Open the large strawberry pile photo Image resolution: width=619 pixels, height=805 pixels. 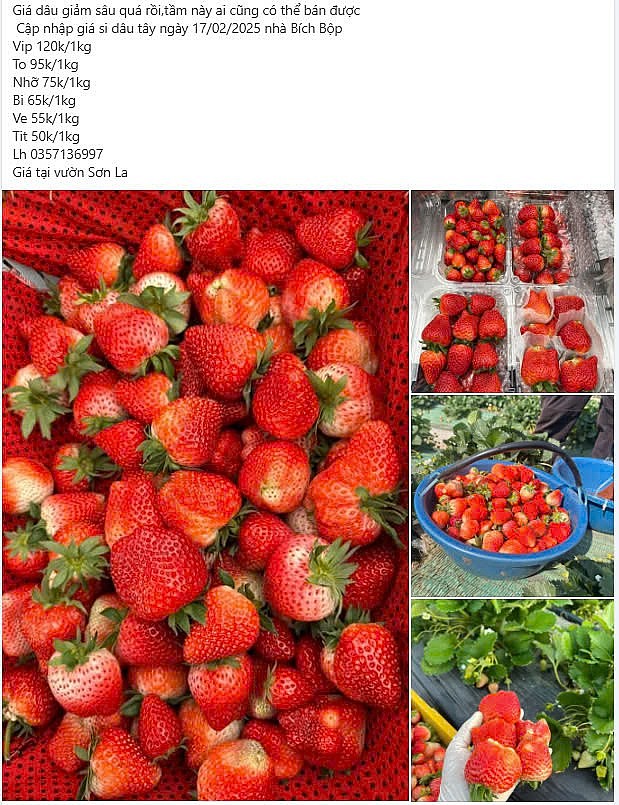pos(205,495)
